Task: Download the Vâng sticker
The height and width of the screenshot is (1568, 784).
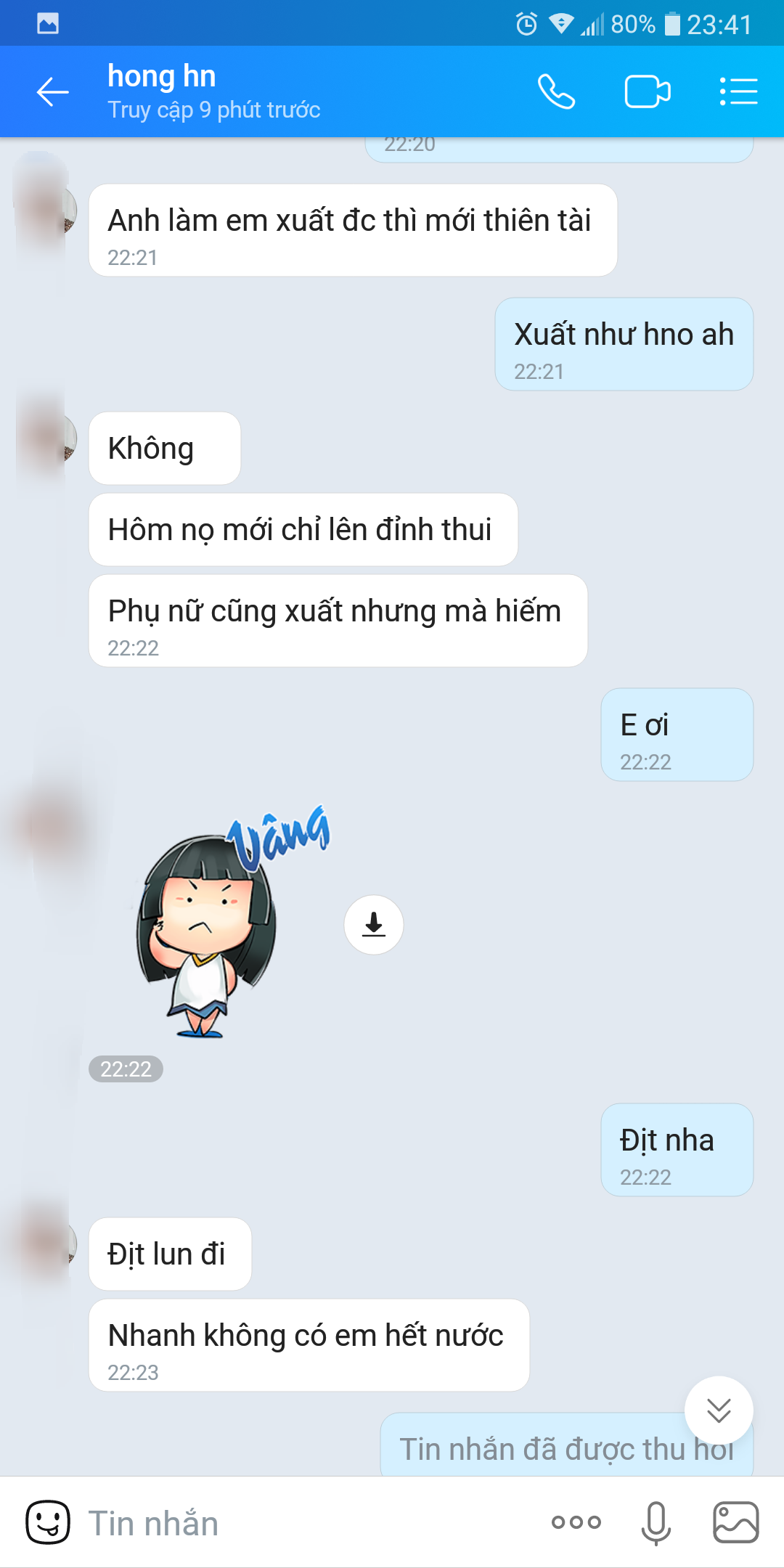Action: click(374, 924)
